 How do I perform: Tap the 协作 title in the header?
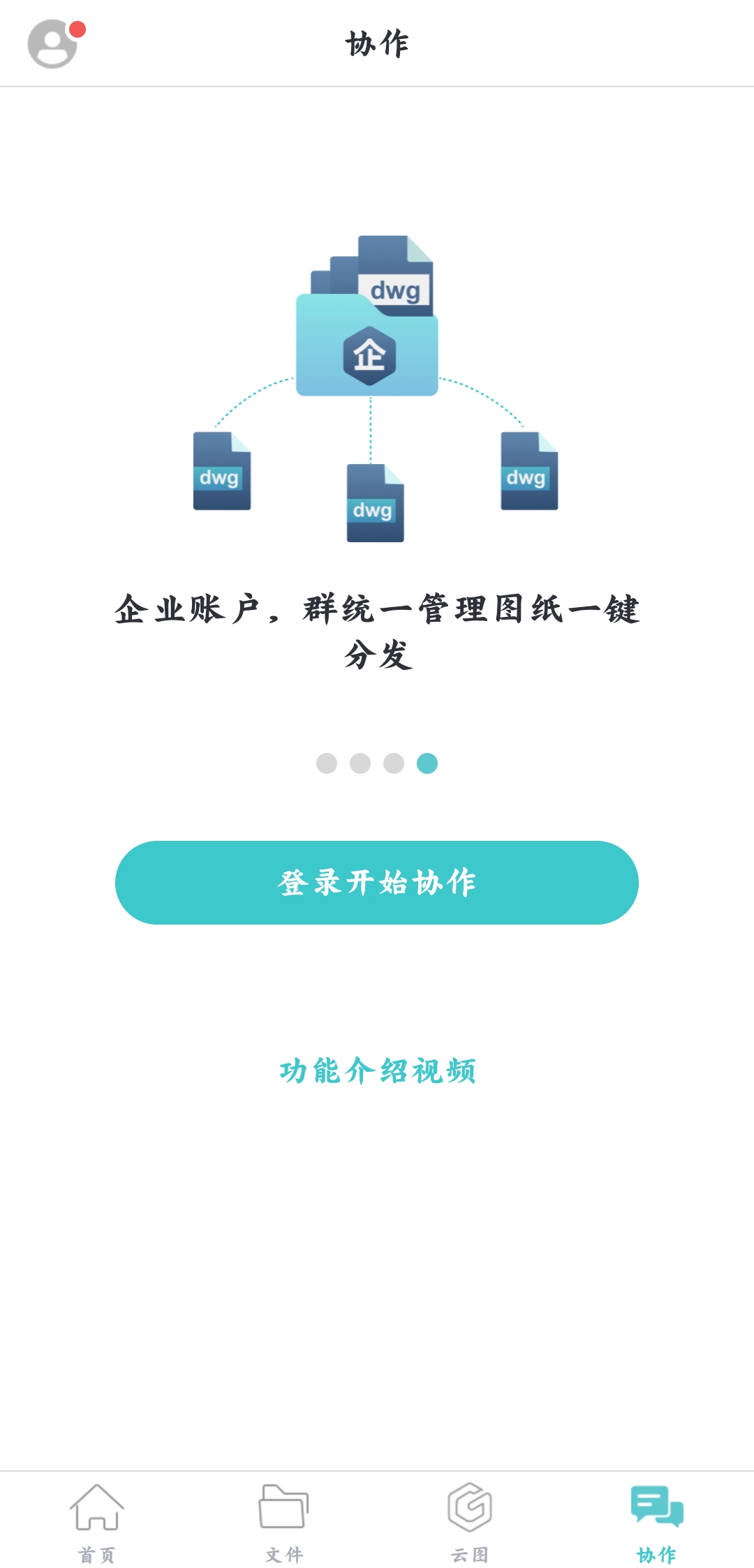coord(377,40)
